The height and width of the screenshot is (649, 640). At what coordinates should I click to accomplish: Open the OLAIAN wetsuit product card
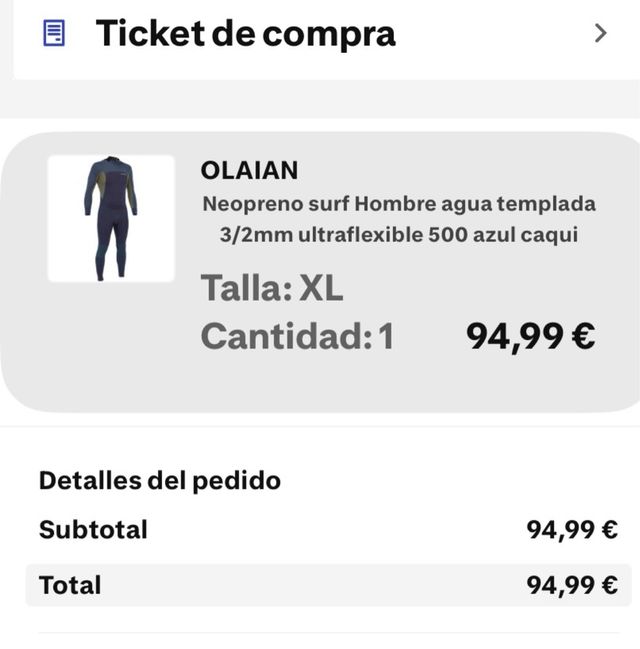pyautogui.click(x=320, y=270)
